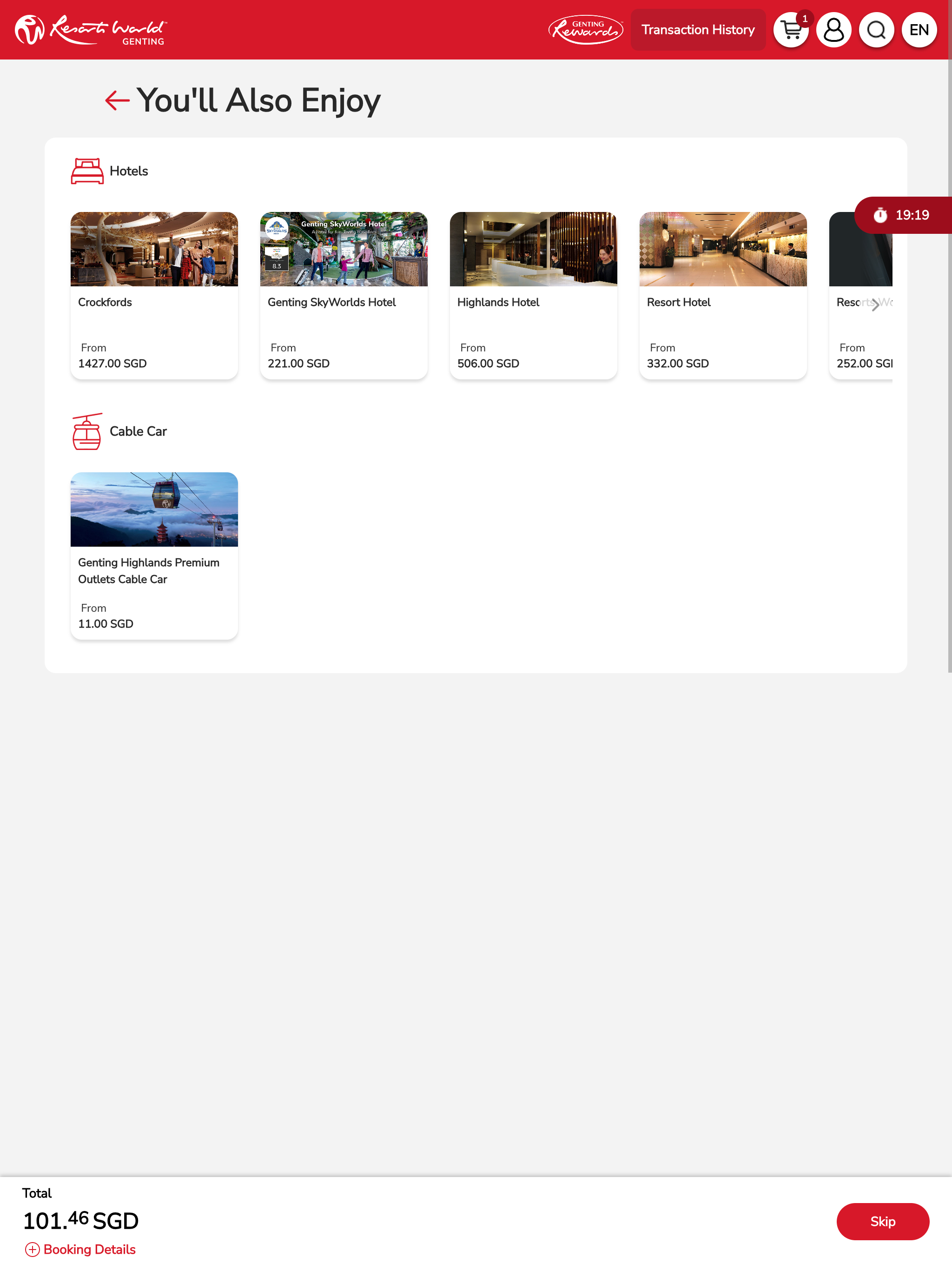This screenshot has width=952, height=1270.
Task: Change language with the EN button
Action: [x=919, y=30]
